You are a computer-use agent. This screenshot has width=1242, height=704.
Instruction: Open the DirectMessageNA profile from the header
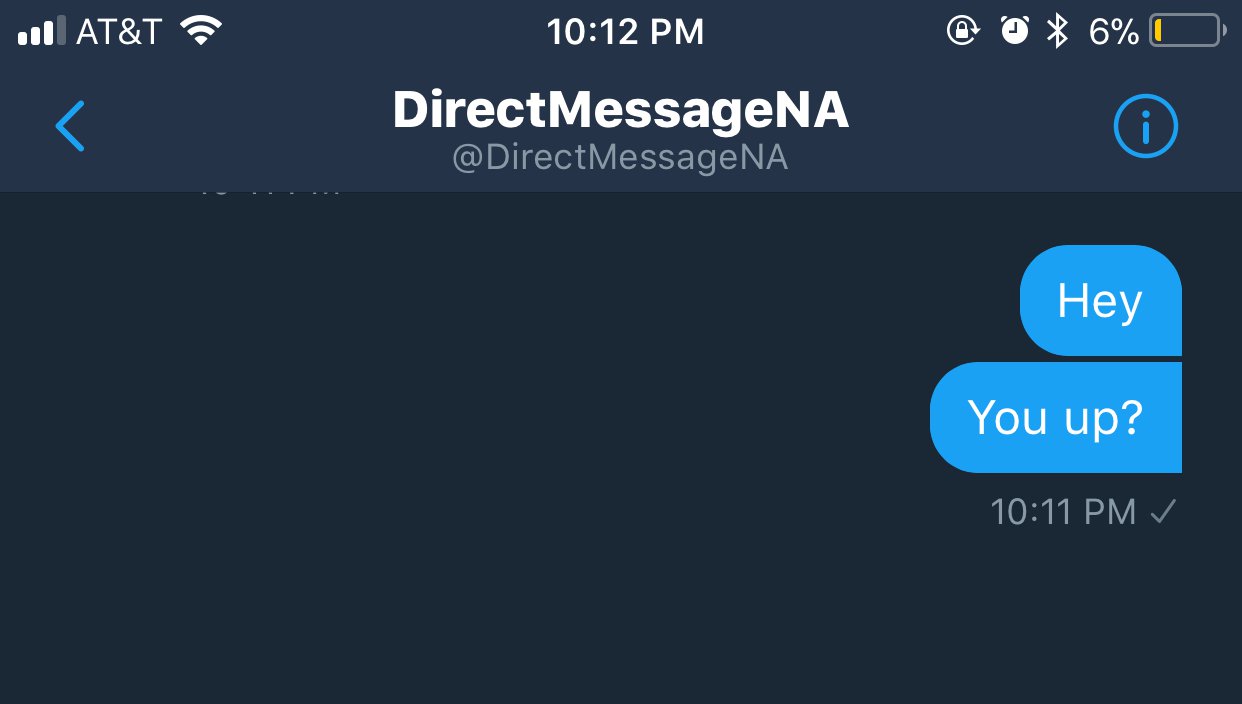(x=620, y=130)
